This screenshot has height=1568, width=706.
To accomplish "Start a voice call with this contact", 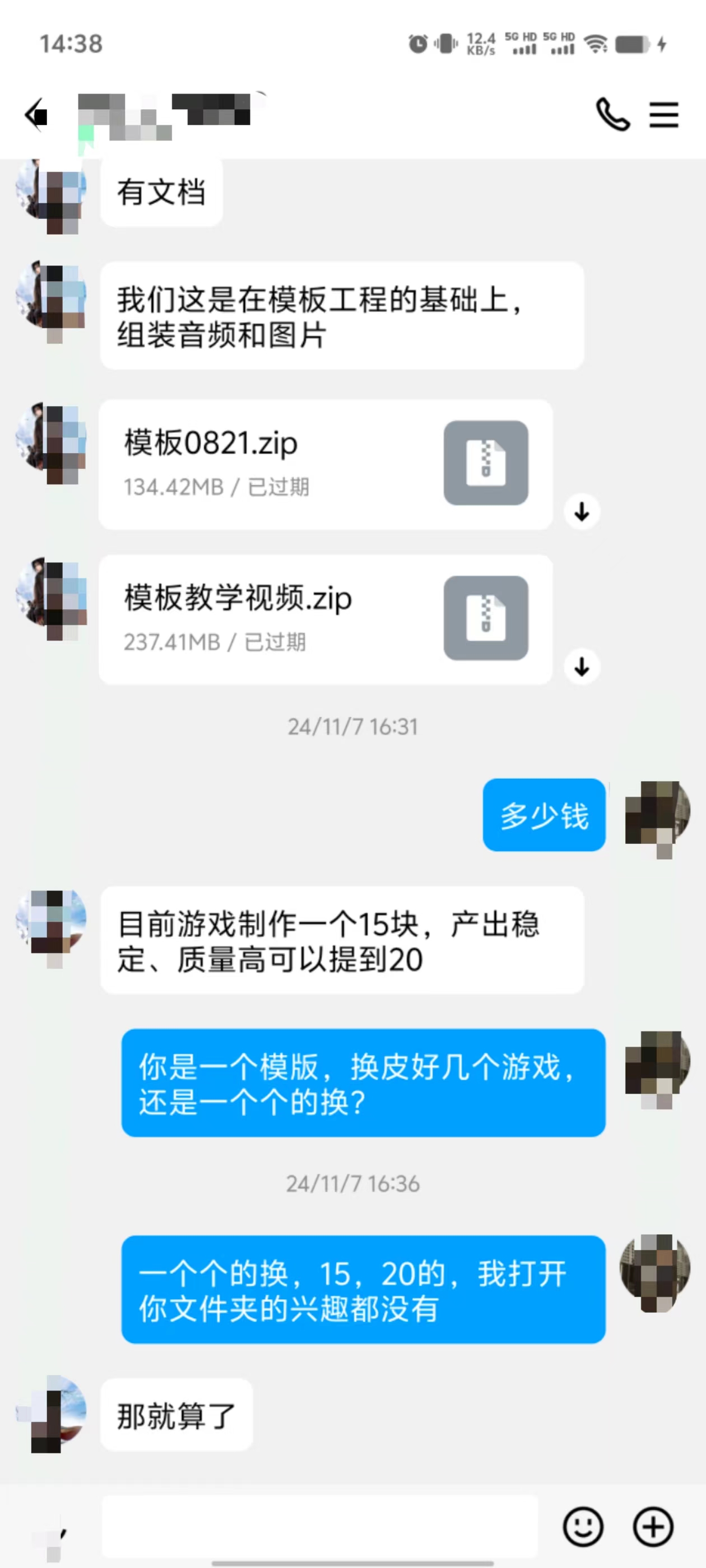I will click(612, 114).
